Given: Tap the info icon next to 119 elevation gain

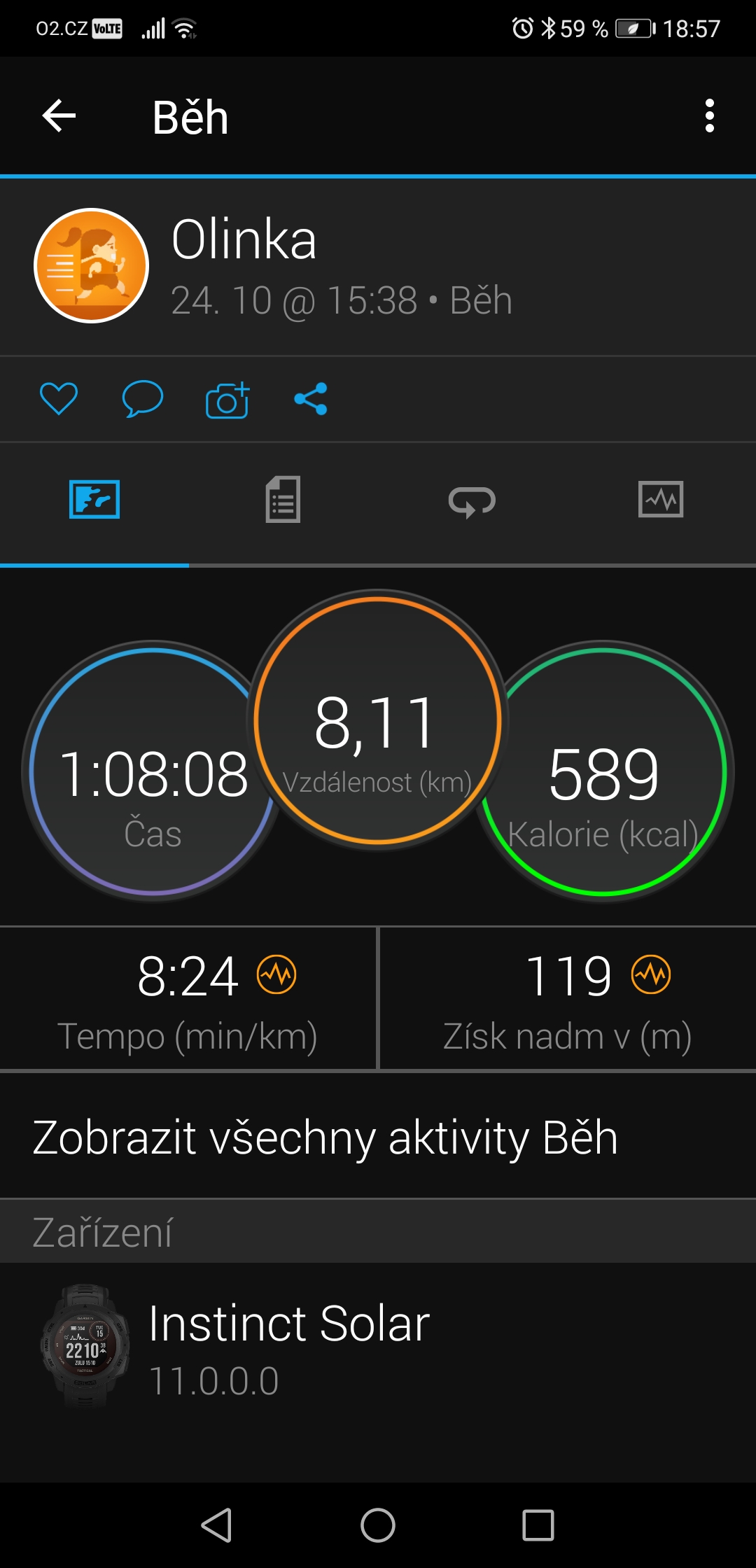Looking at the screenshot, I should coord(652,975).
